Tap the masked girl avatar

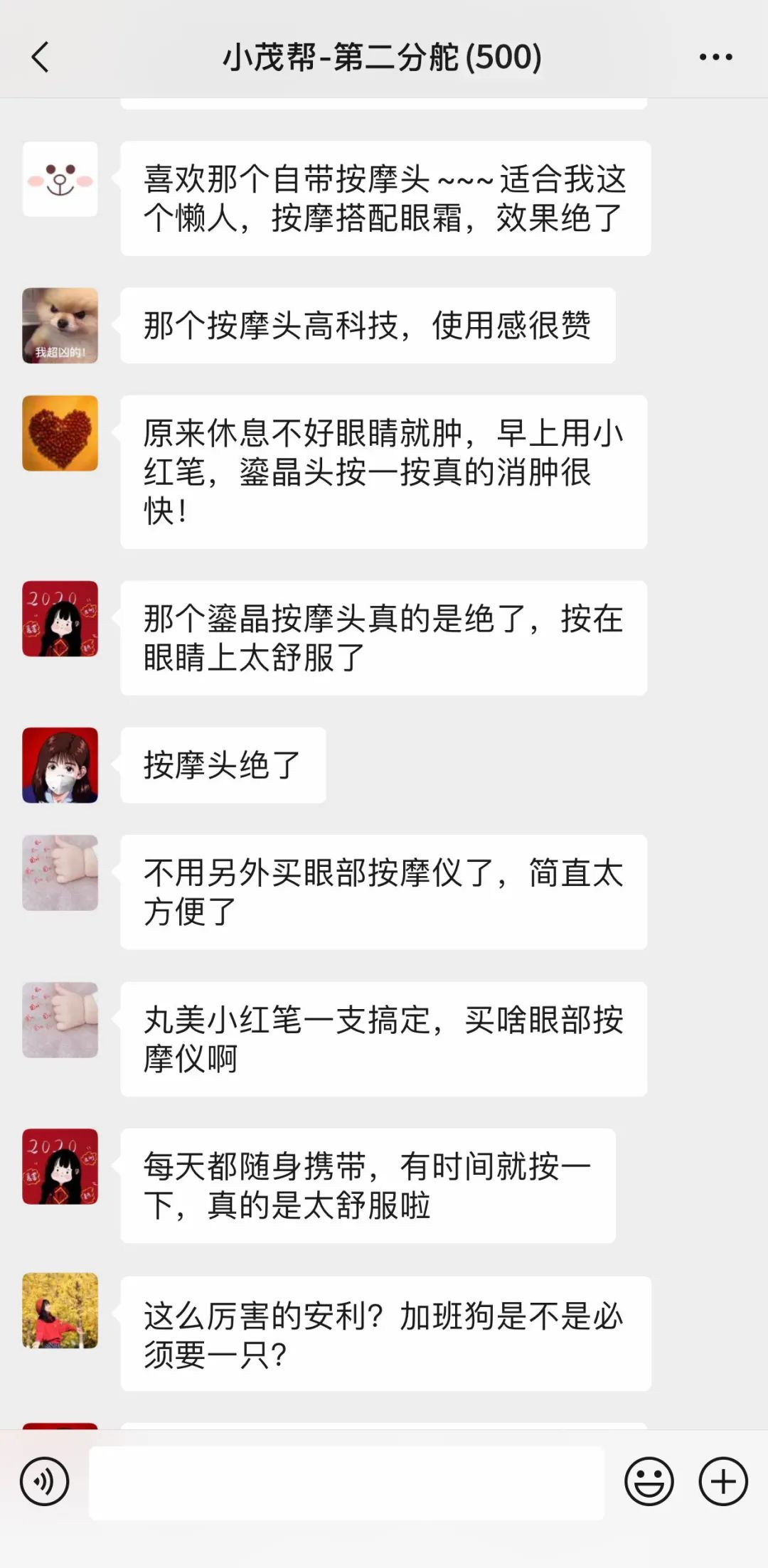(60, 764)
